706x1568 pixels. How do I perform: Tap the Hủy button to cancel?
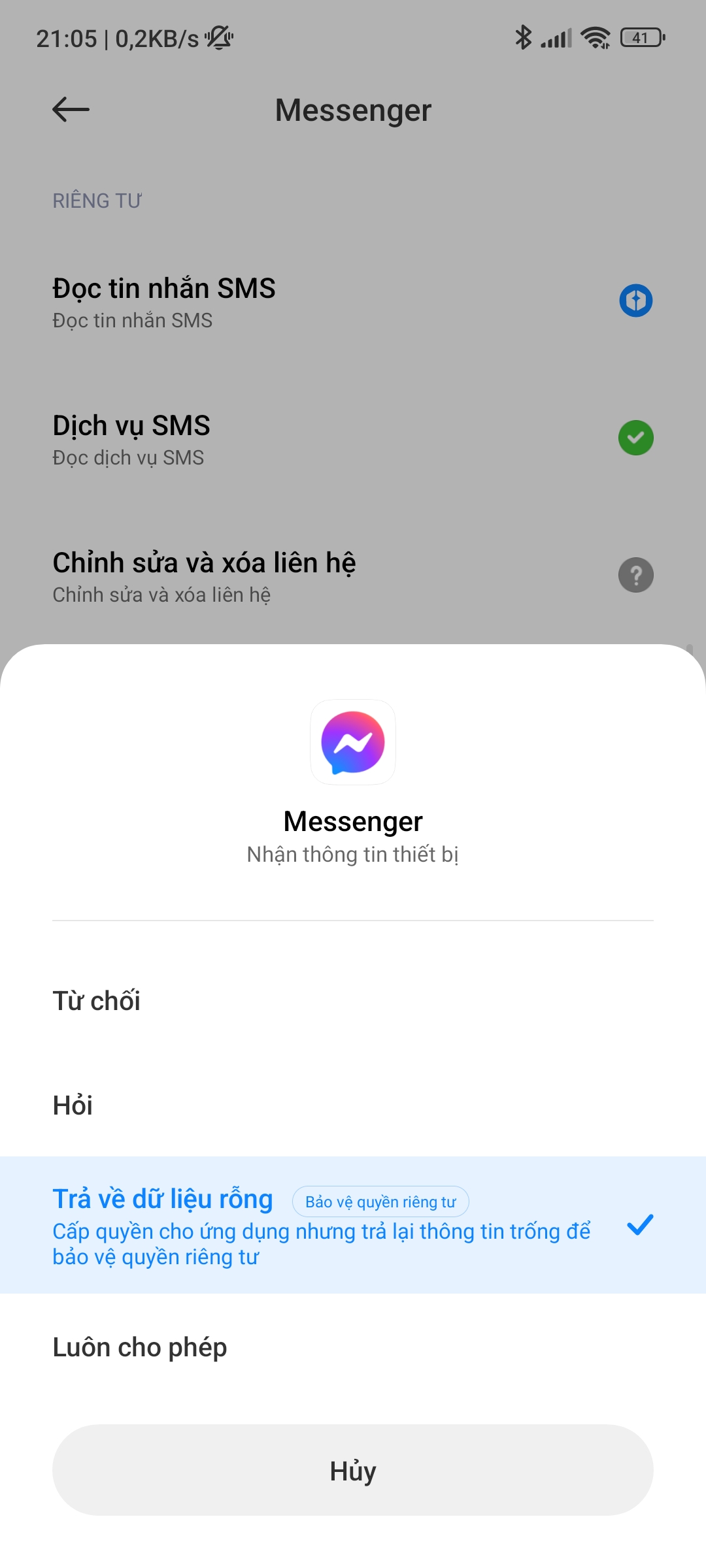coord(353,1470)
